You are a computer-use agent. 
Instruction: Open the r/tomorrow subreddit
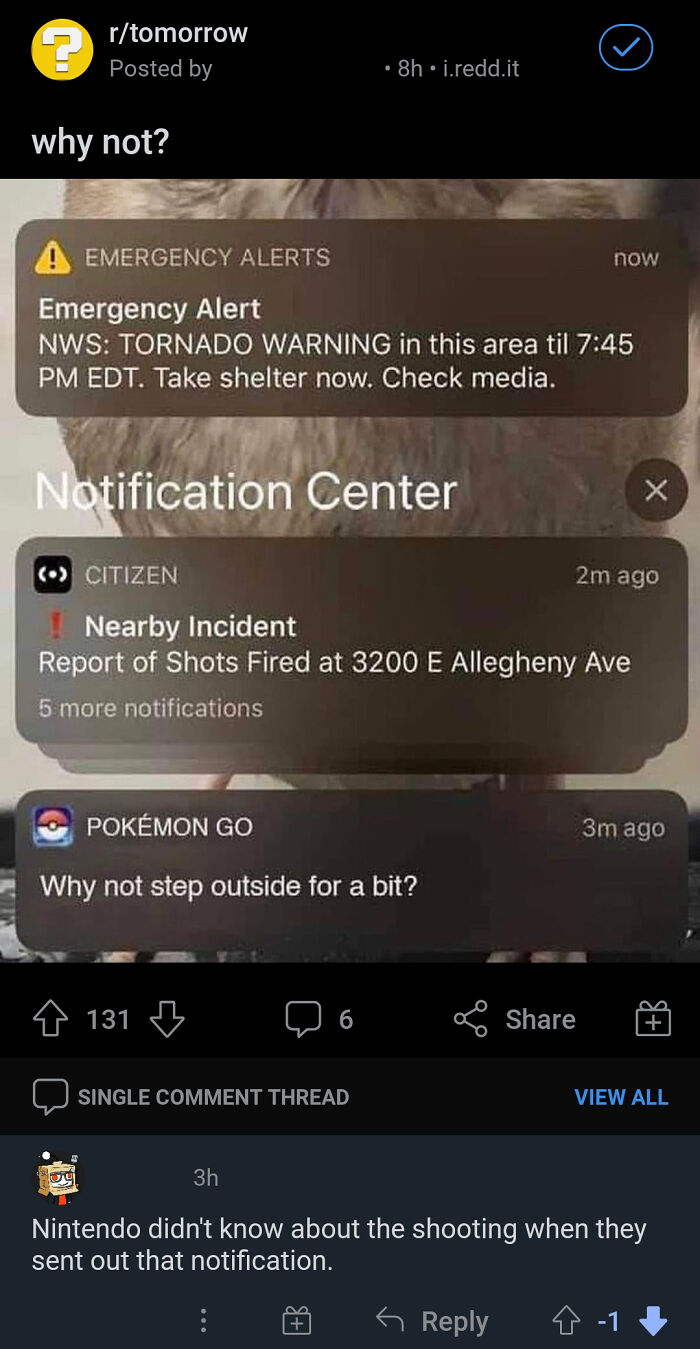click(178, 33)
